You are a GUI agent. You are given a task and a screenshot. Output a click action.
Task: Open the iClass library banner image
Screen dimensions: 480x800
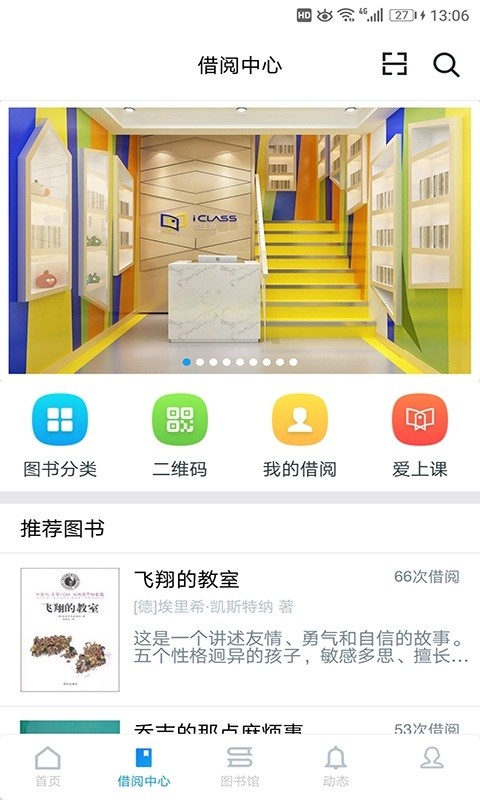tap(240, 240)
